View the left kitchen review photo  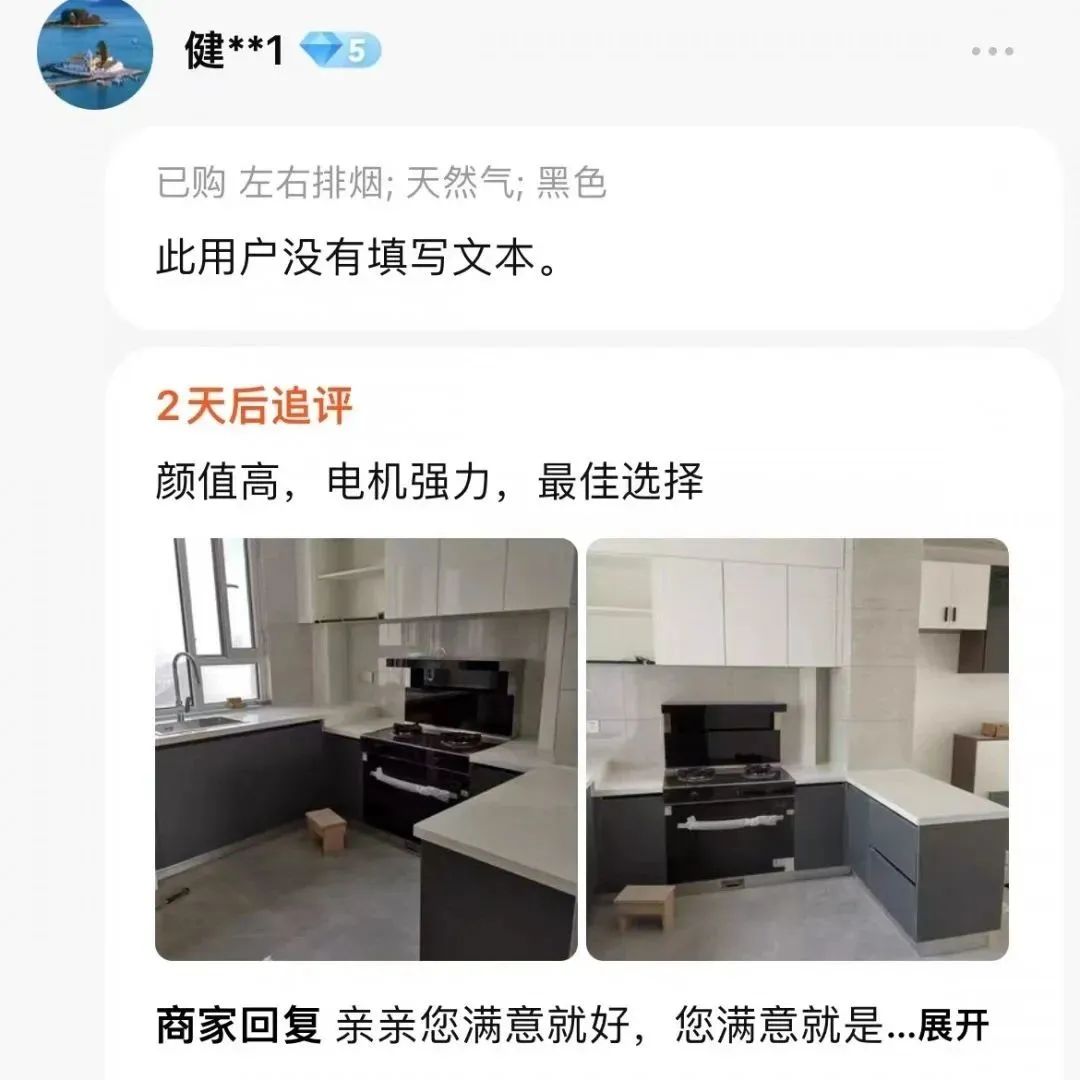(366, 749)
